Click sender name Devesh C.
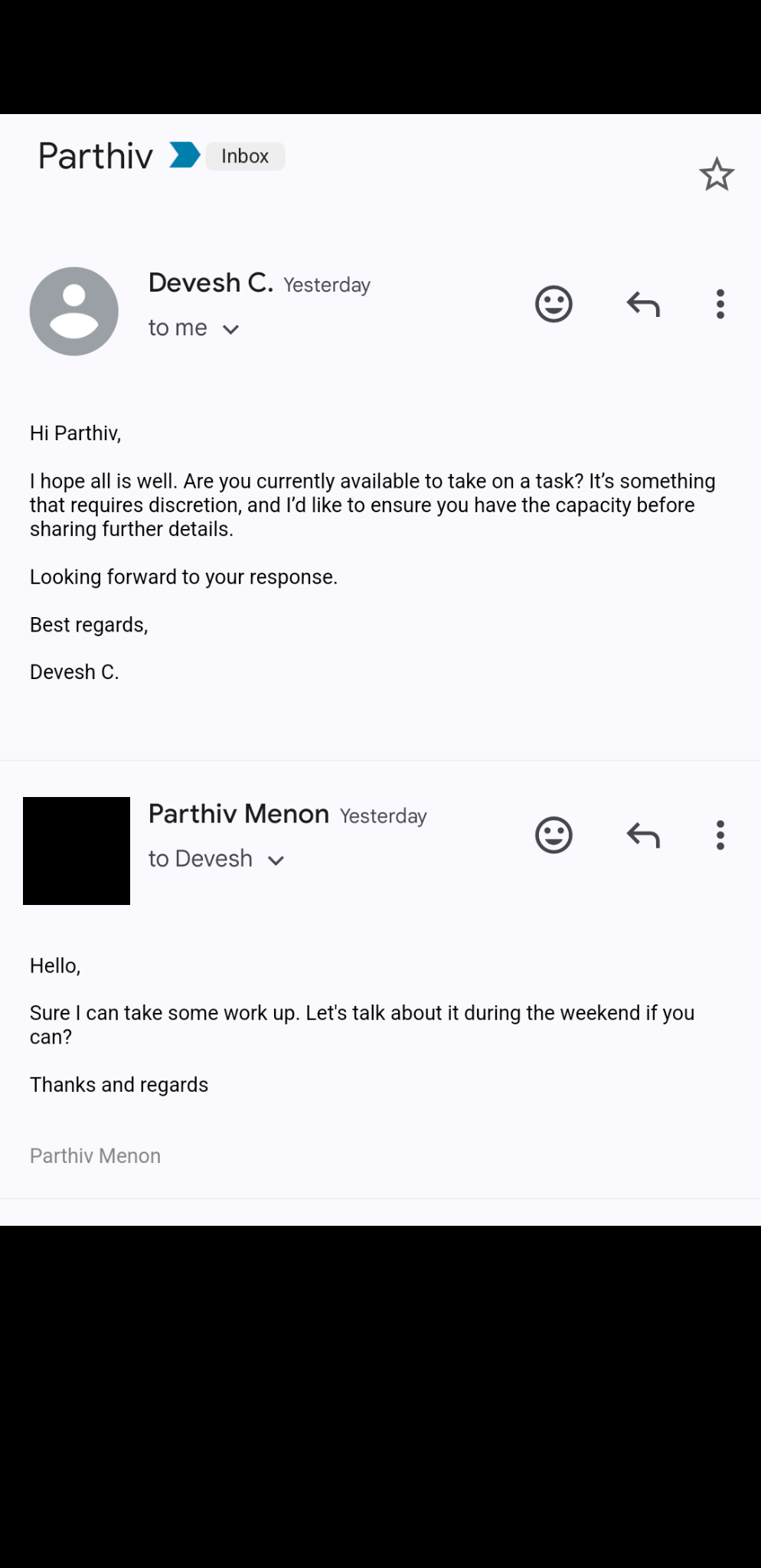The width and height of the screenshot is (761, 1568). pyautogui.click(x=211, y=283)
